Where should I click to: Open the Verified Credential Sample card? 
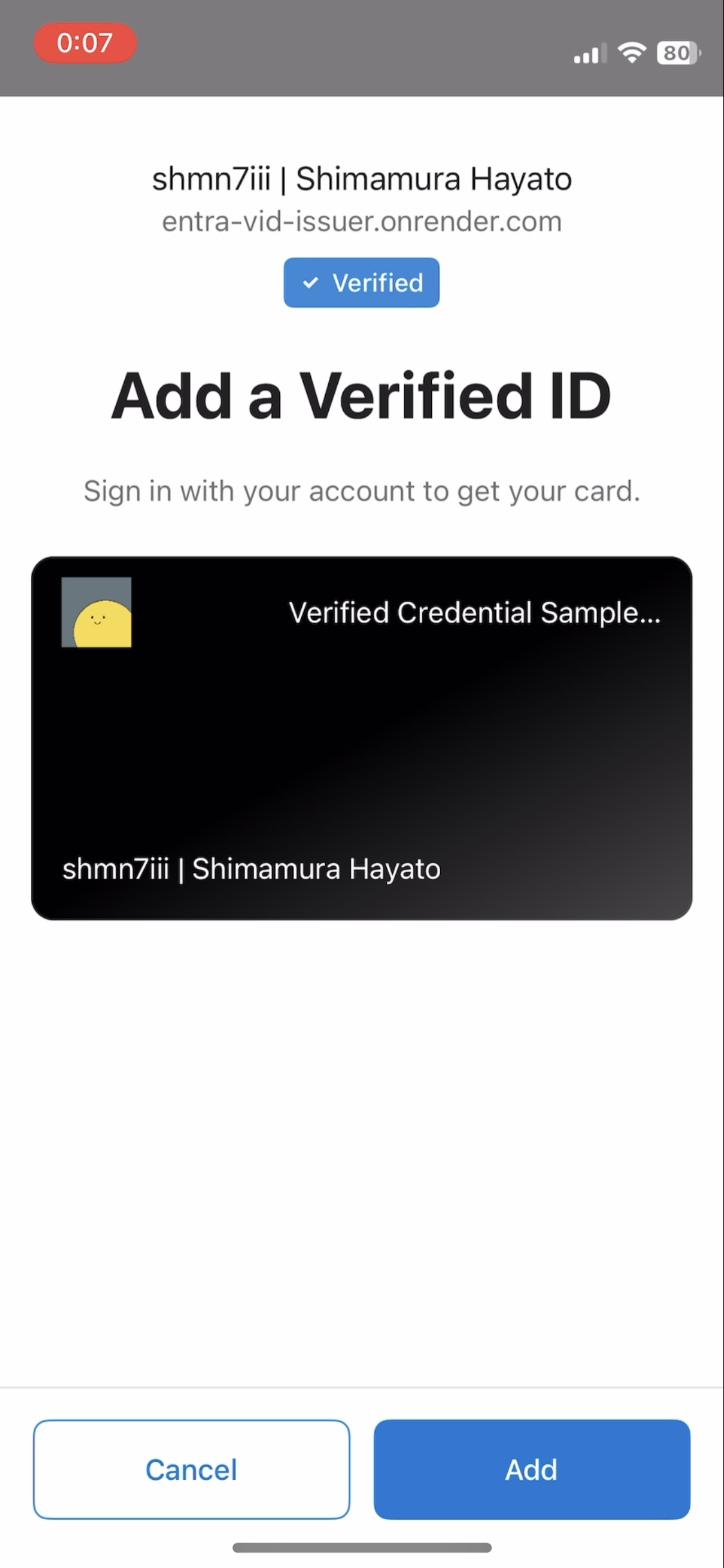point(361,738)
